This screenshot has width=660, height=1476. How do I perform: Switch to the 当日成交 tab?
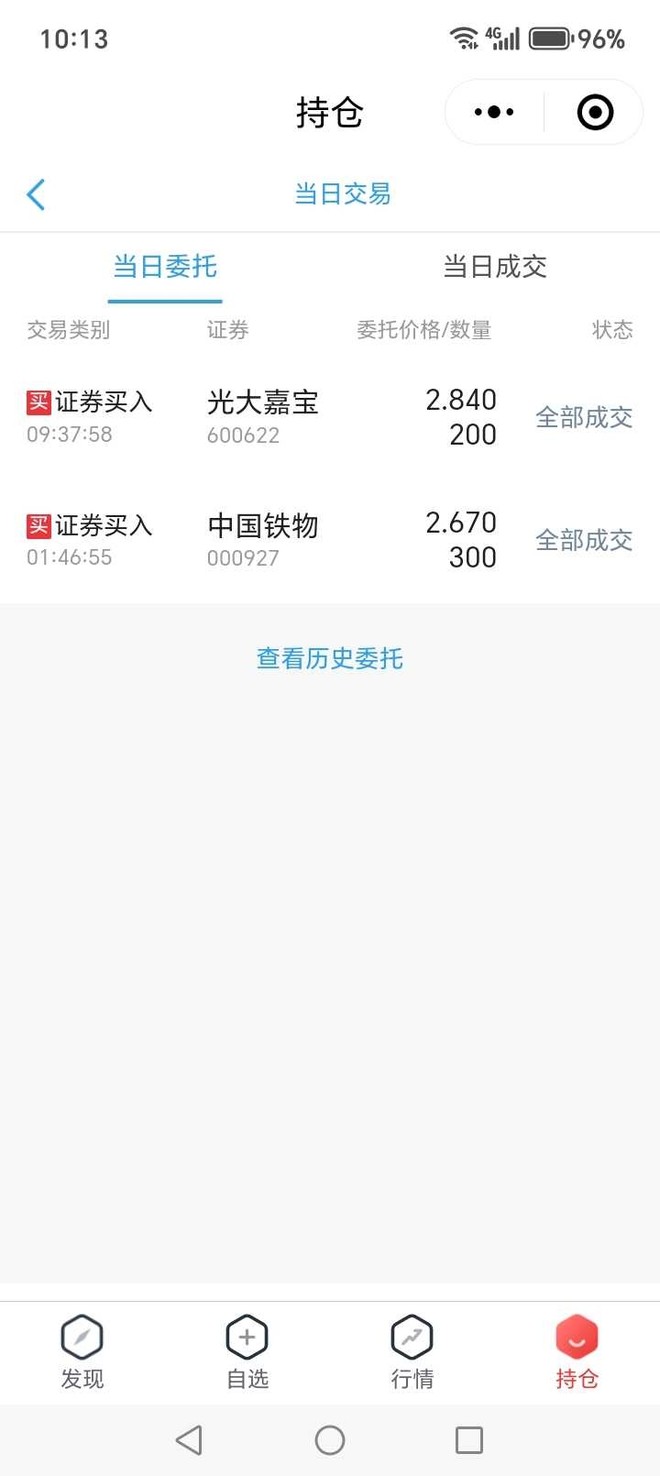click(495, 267)
